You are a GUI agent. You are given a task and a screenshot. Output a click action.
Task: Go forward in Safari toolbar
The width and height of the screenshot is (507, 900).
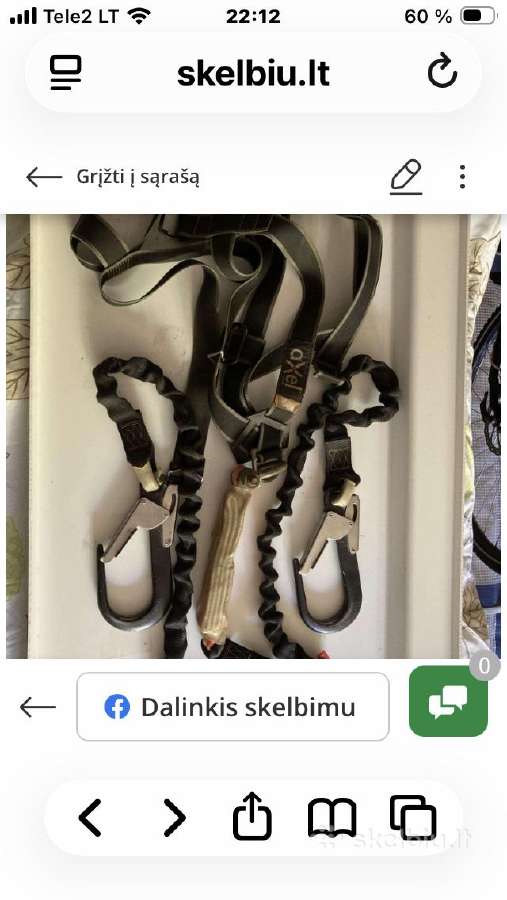point(174,817)
